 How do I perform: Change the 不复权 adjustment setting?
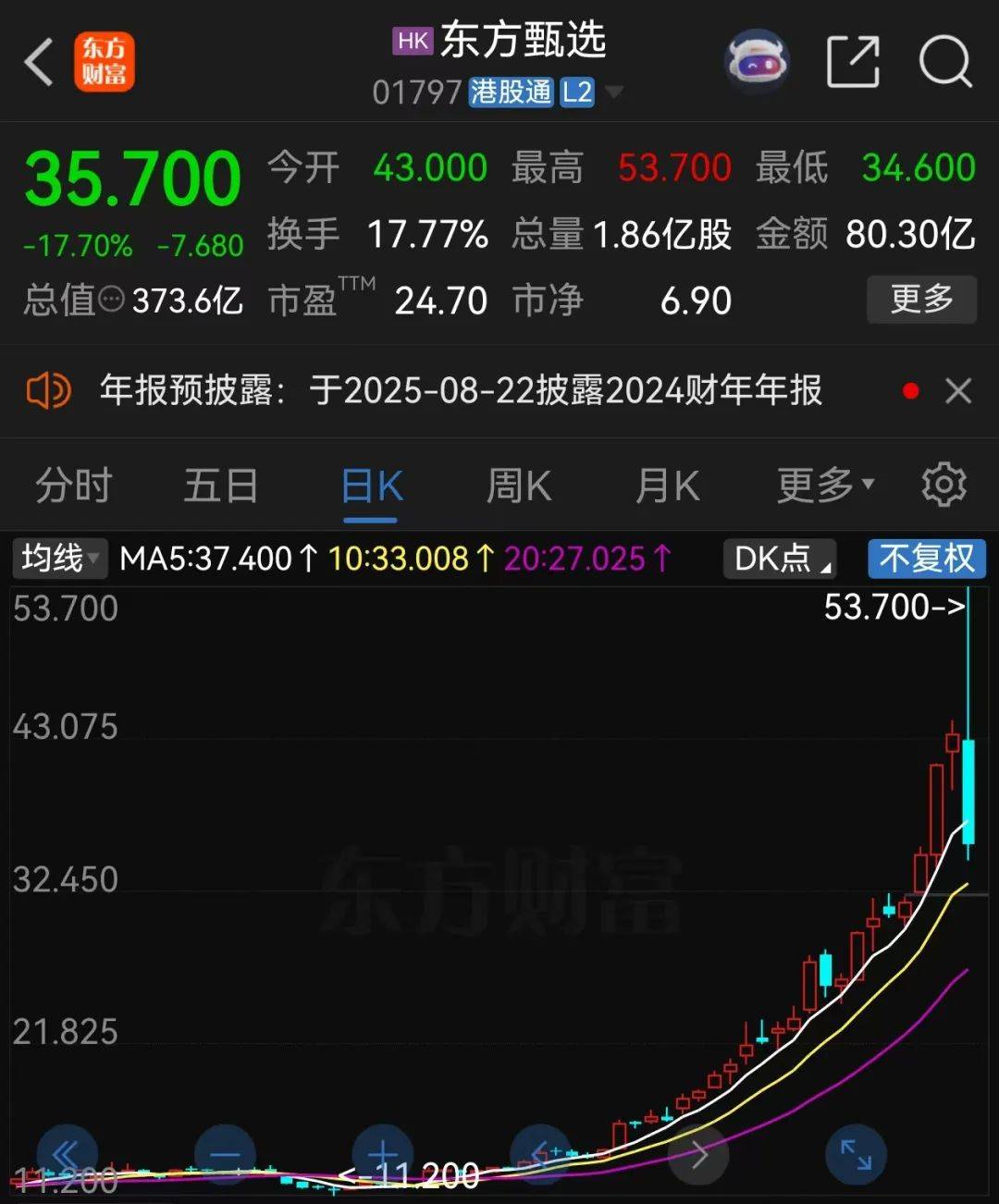coord(927,559)
